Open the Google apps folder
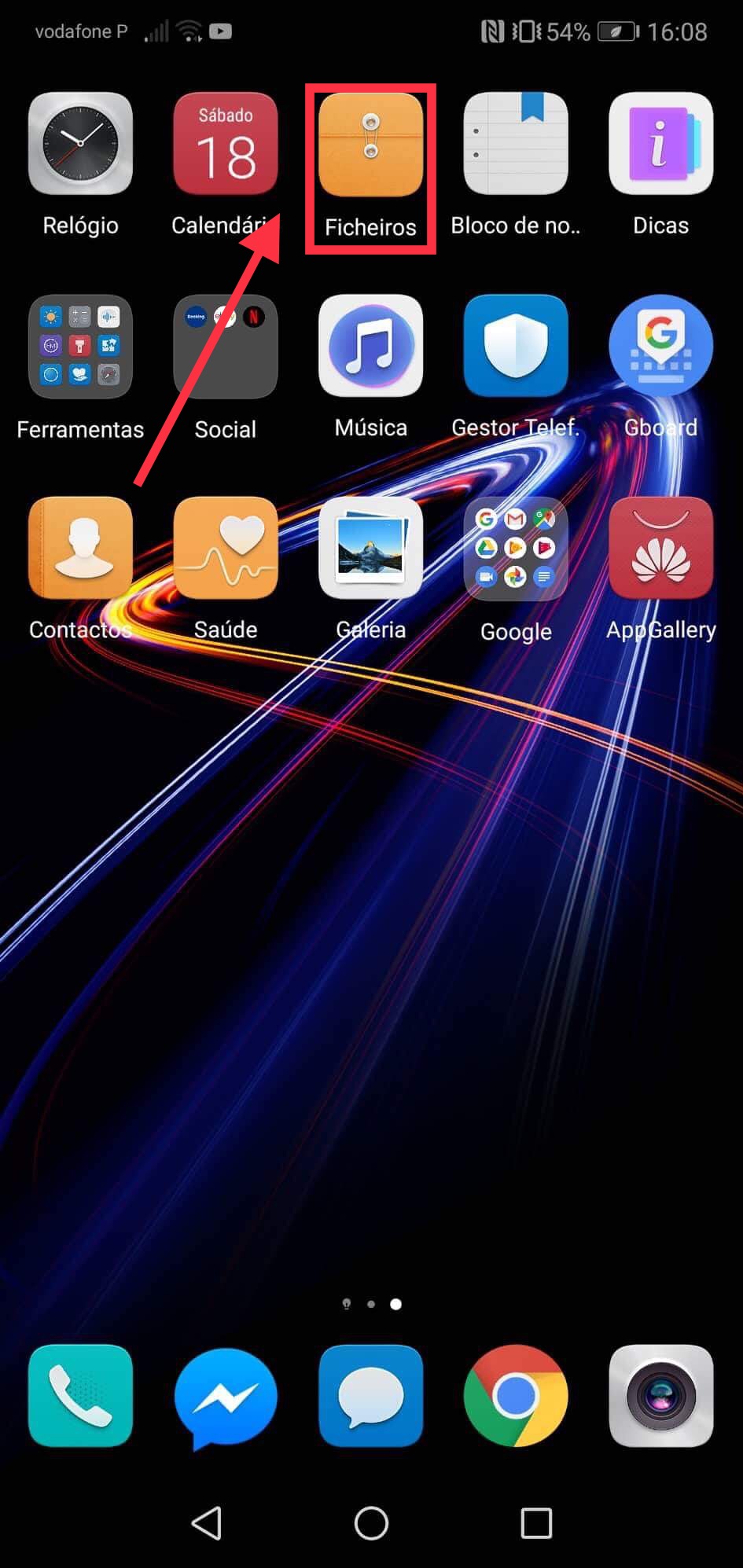This screenshot has width=743, height=1568. (516, 548)
